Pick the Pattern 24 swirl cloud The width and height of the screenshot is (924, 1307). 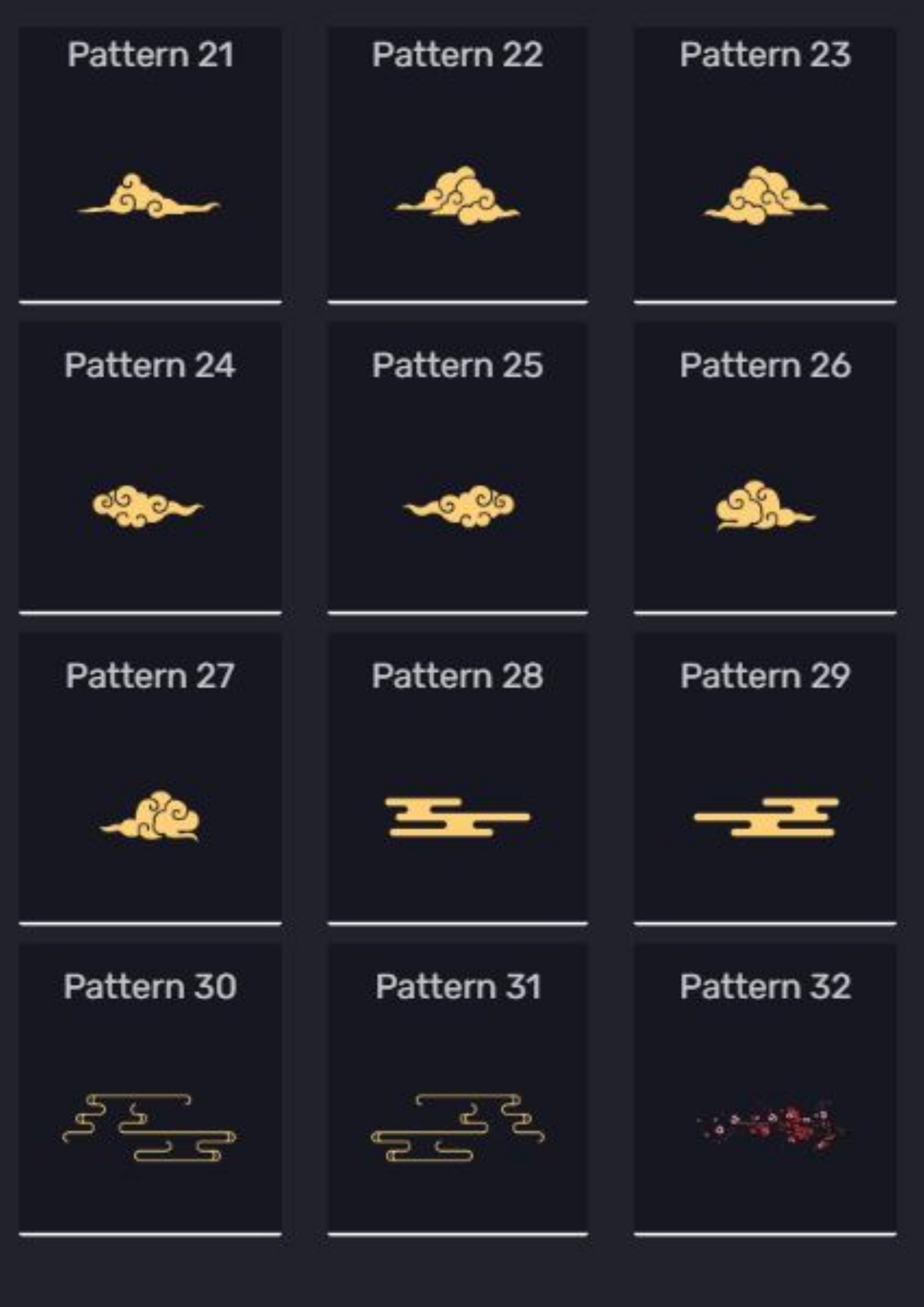coord(150,506)
